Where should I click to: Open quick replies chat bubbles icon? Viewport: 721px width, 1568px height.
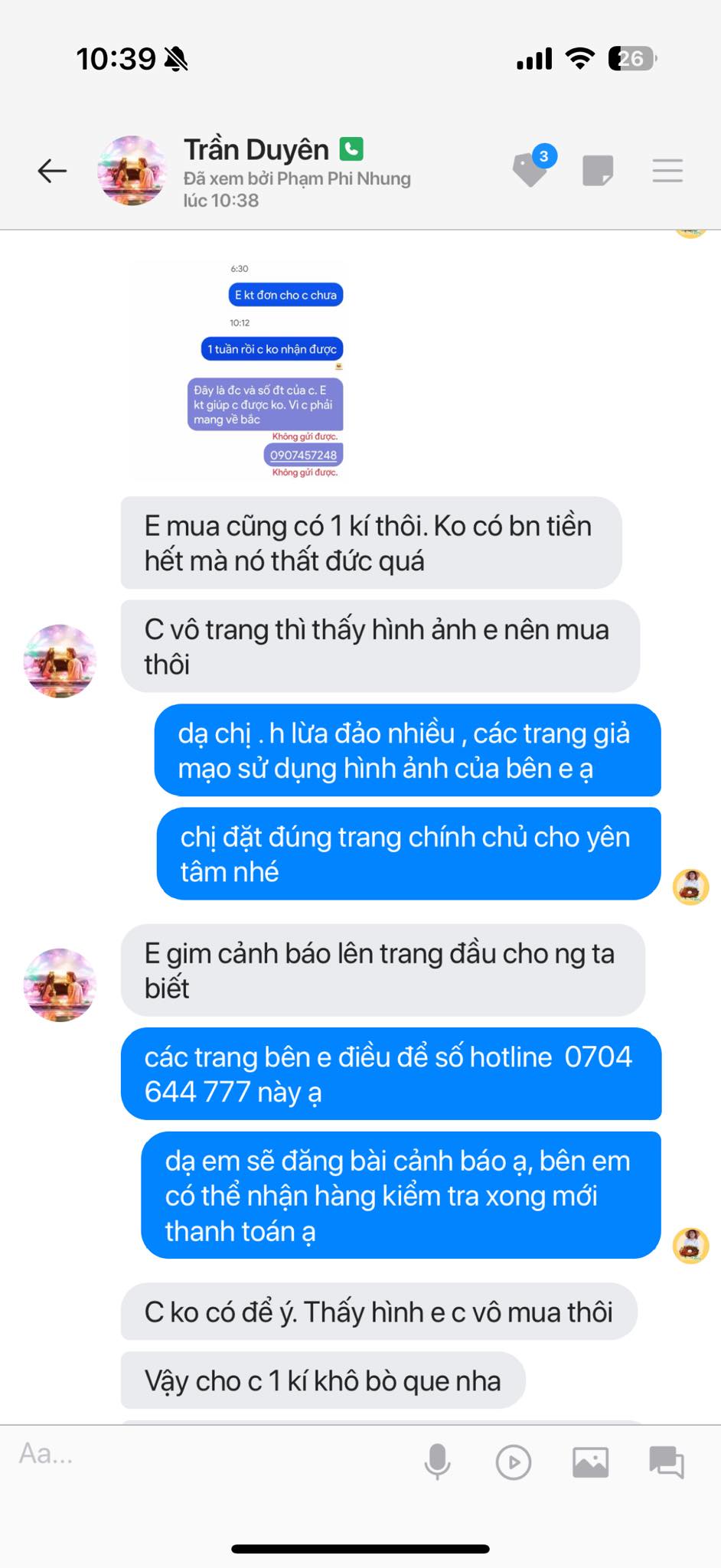tap(667, 1462)
